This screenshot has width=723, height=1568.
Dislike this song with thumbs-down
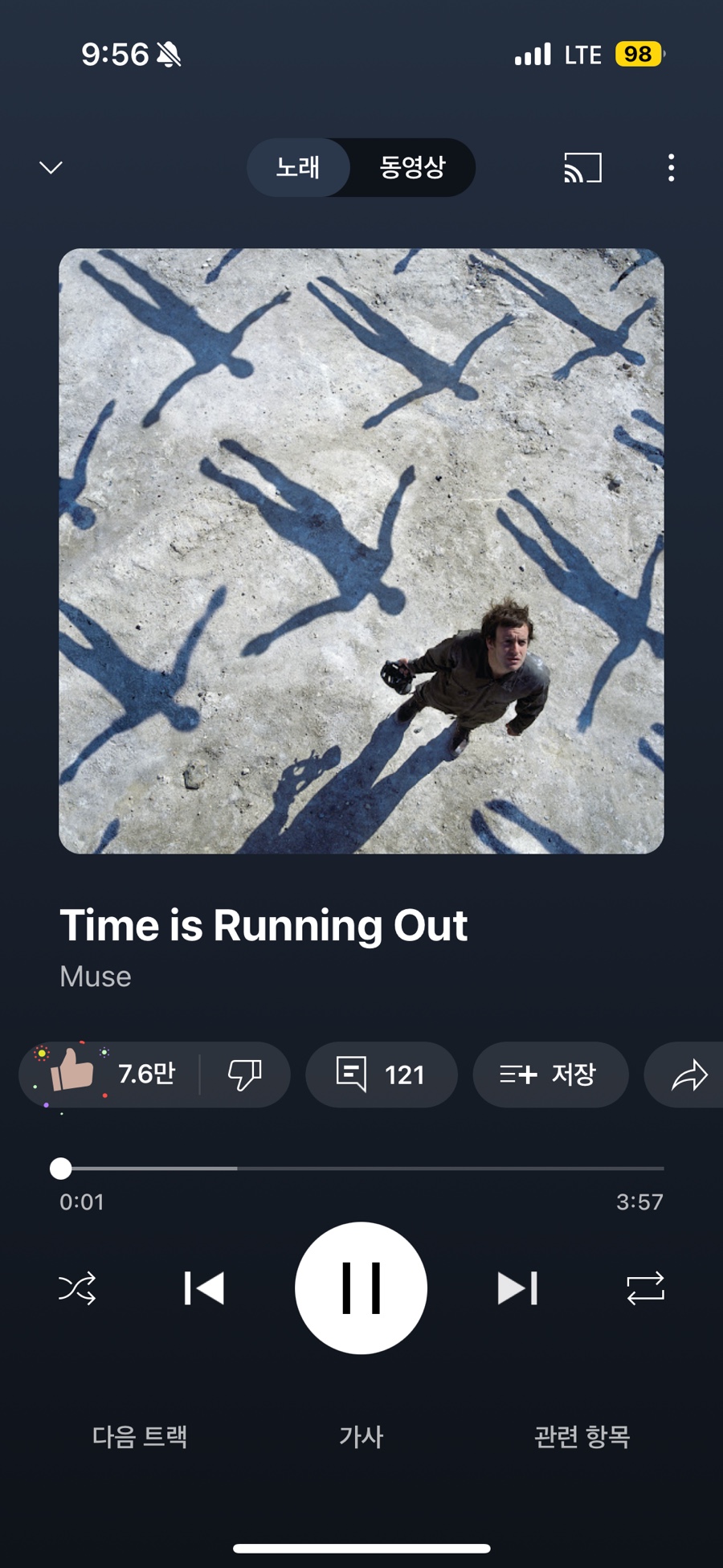[x=244, y=1074]
